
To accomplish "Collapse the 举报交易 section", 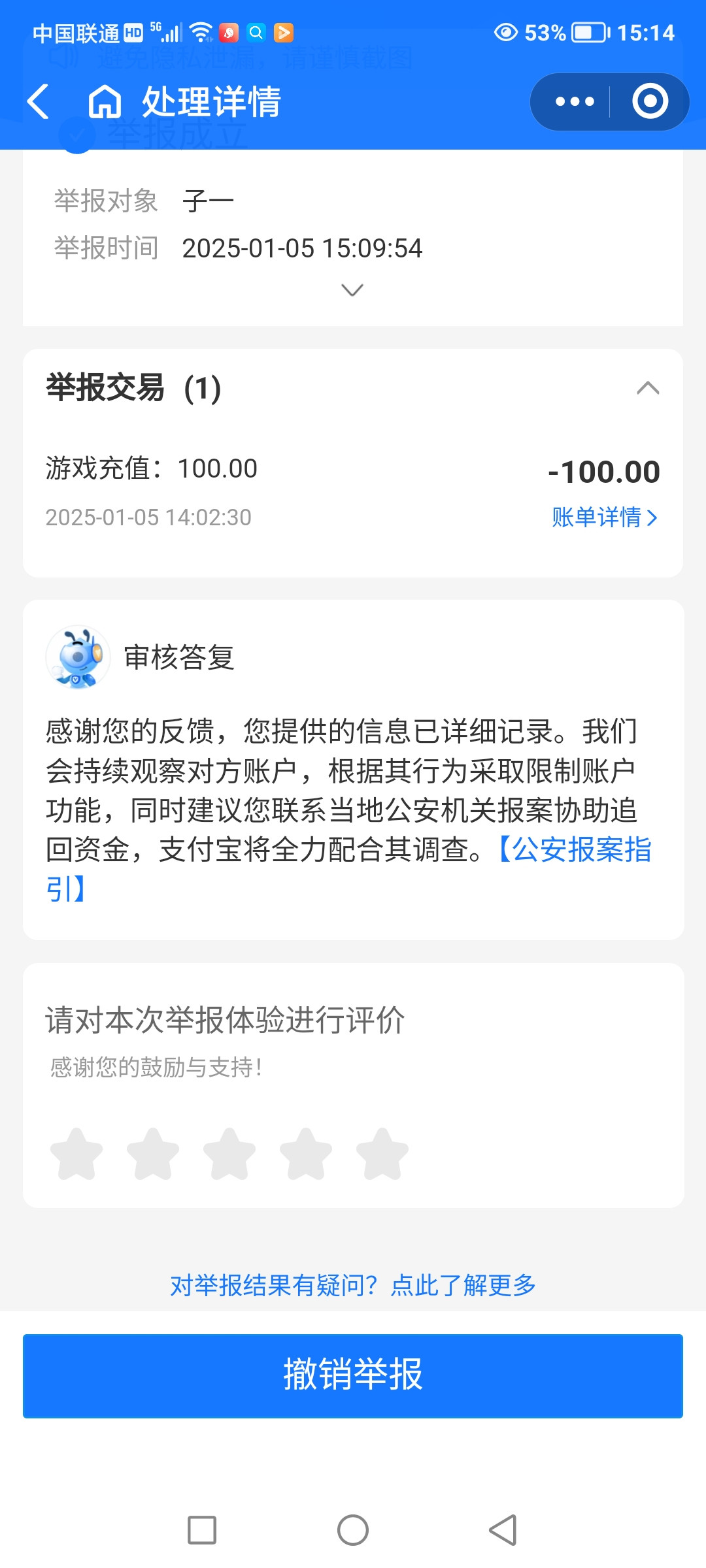I will (648, 388).
